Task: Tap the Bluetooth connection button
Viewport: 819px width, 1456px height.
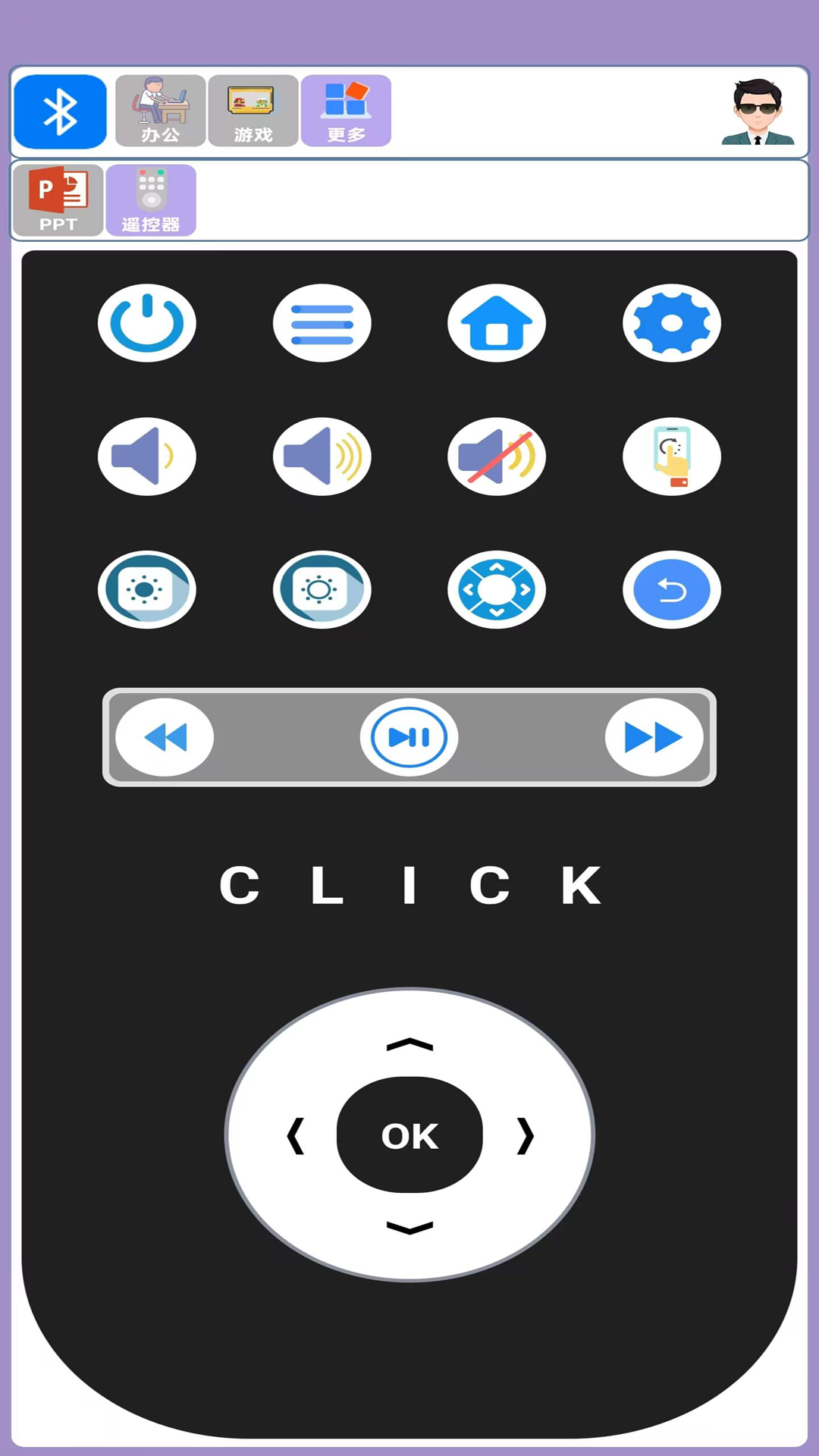Action: 60,111
